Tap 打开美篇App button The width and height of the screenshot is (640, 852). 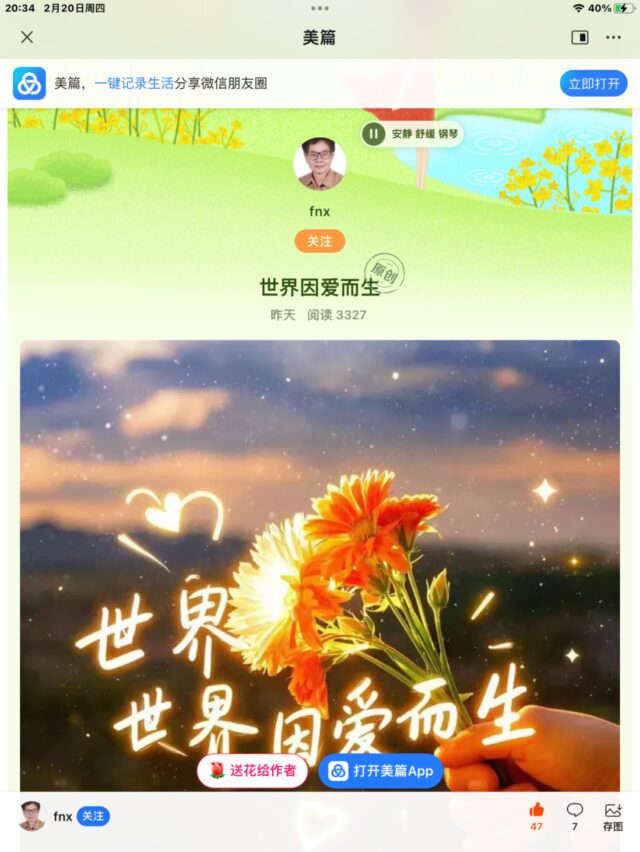point(380,770)
